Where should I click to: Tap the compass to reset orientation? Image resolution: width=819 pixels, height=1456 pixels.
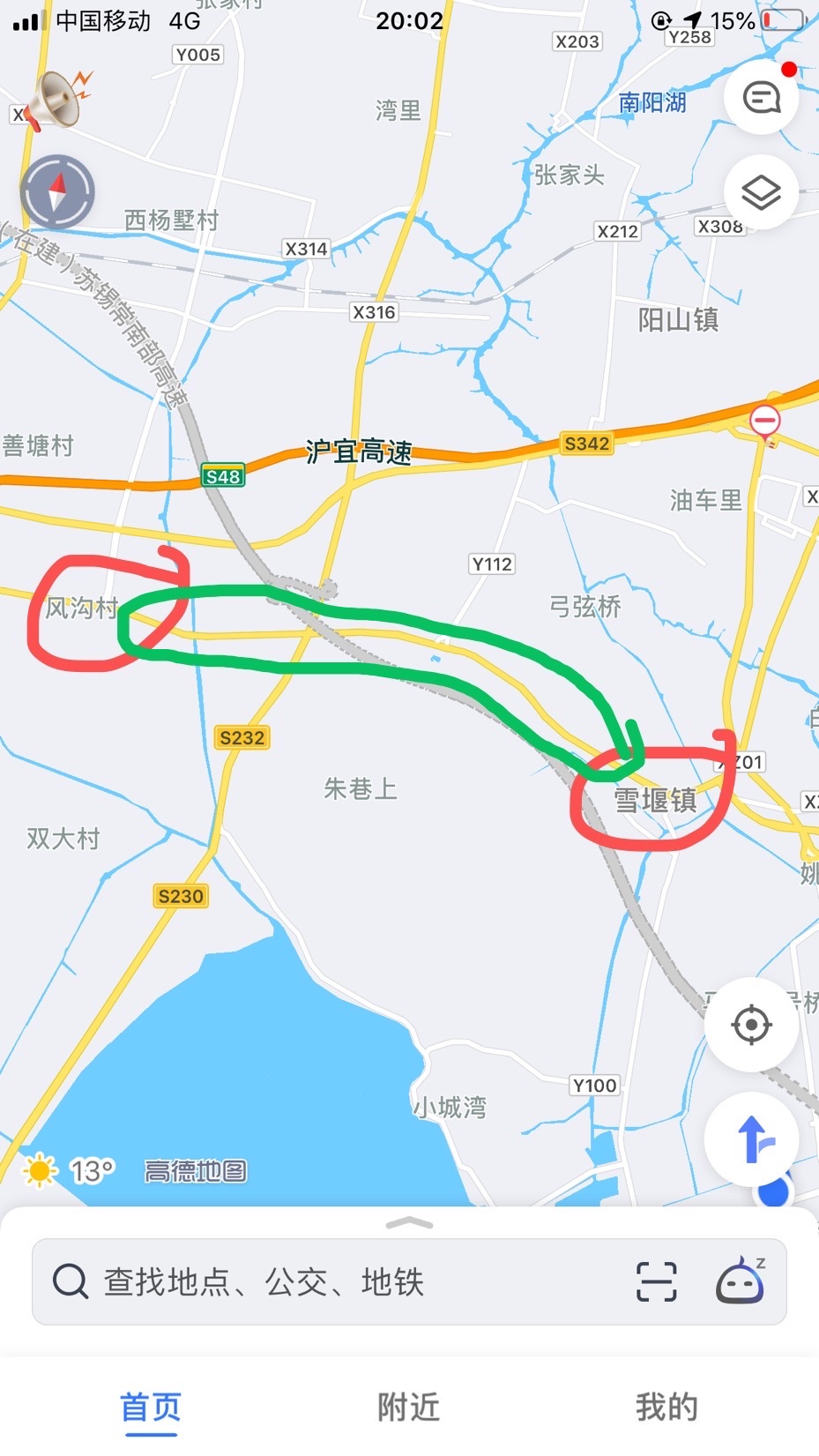point(57,191)
